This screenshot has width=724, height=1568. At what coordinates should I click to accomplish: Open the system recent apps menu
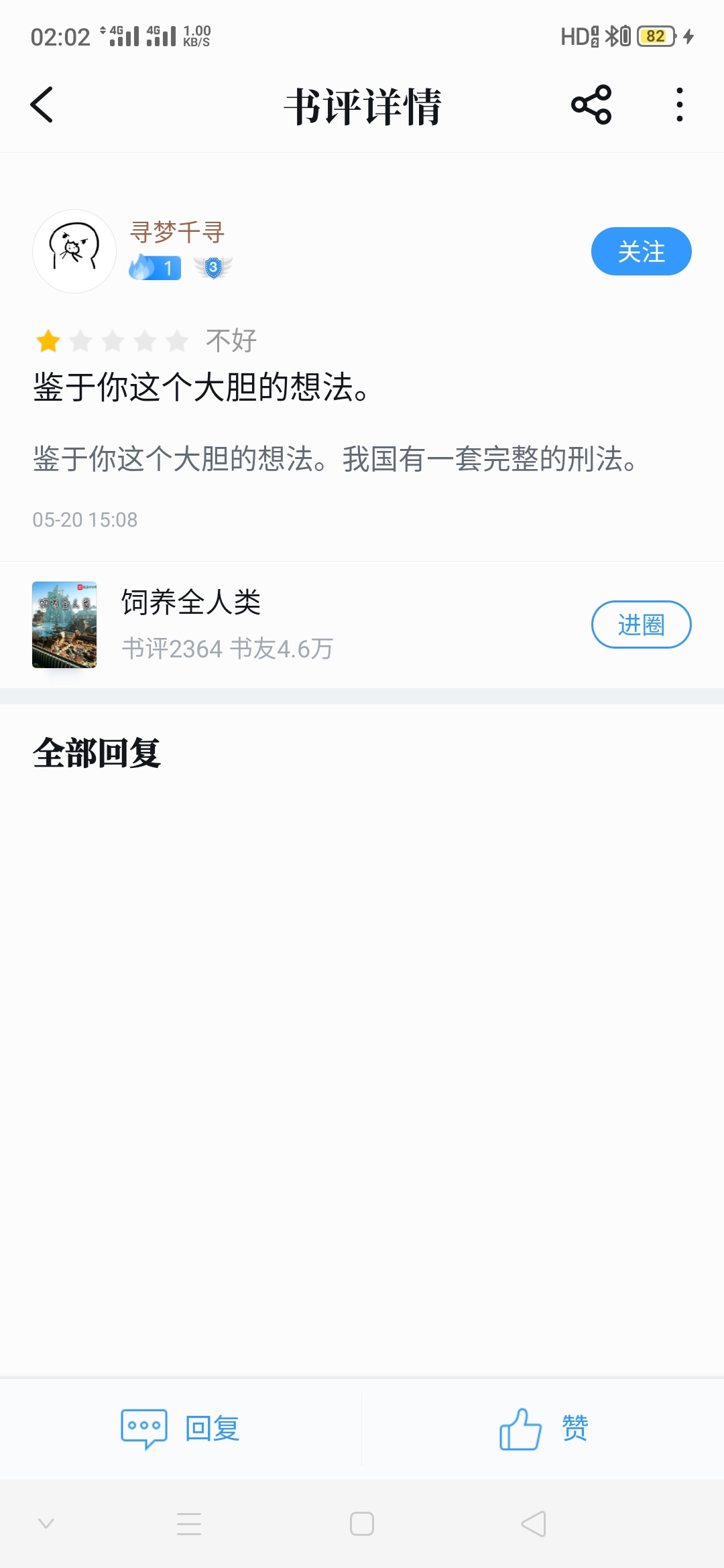click(x=189, y=1524)
